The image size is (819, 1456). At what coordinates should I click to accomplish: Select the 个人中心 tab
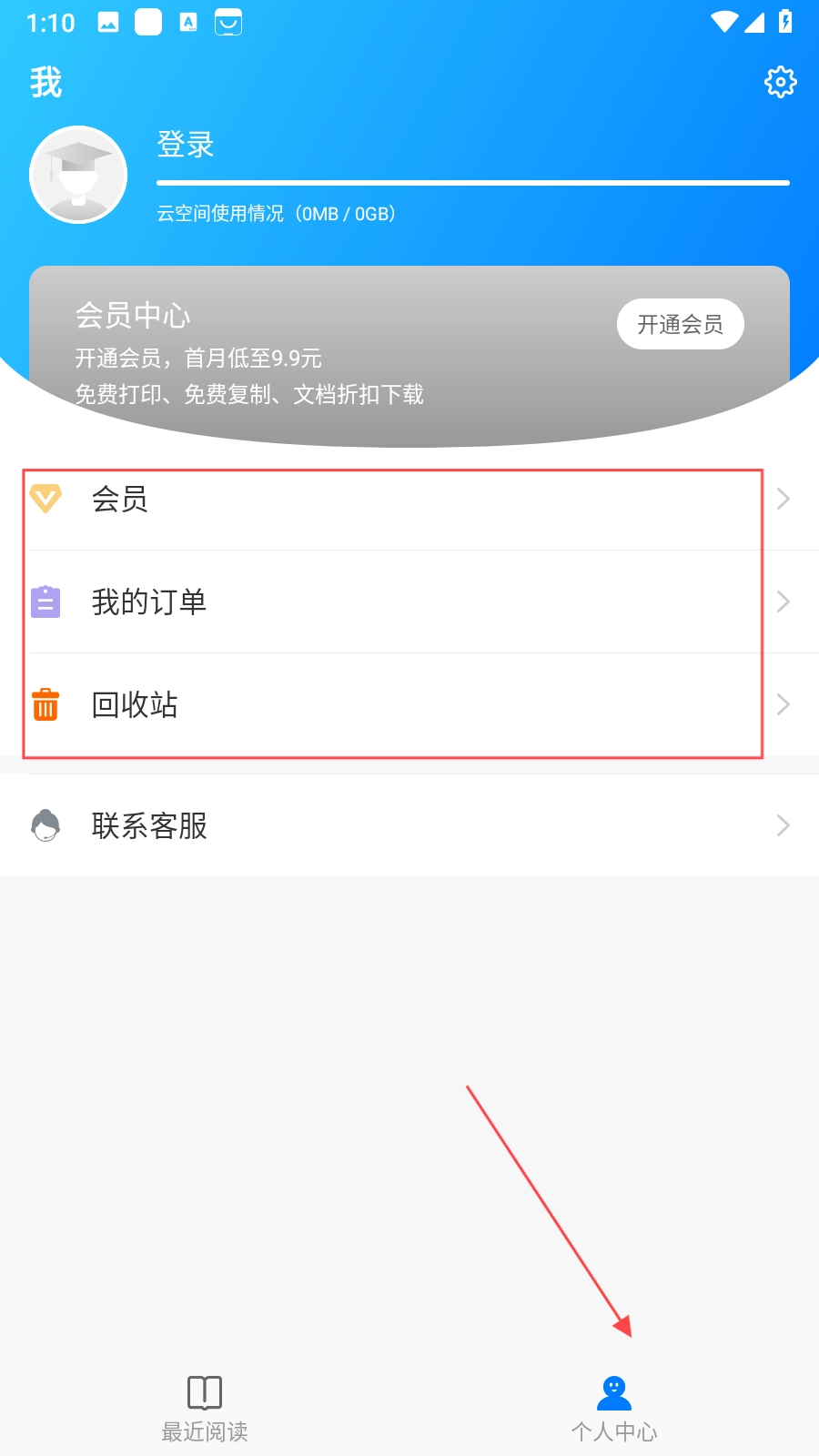pyautogui.click(x=614, y=1408)
